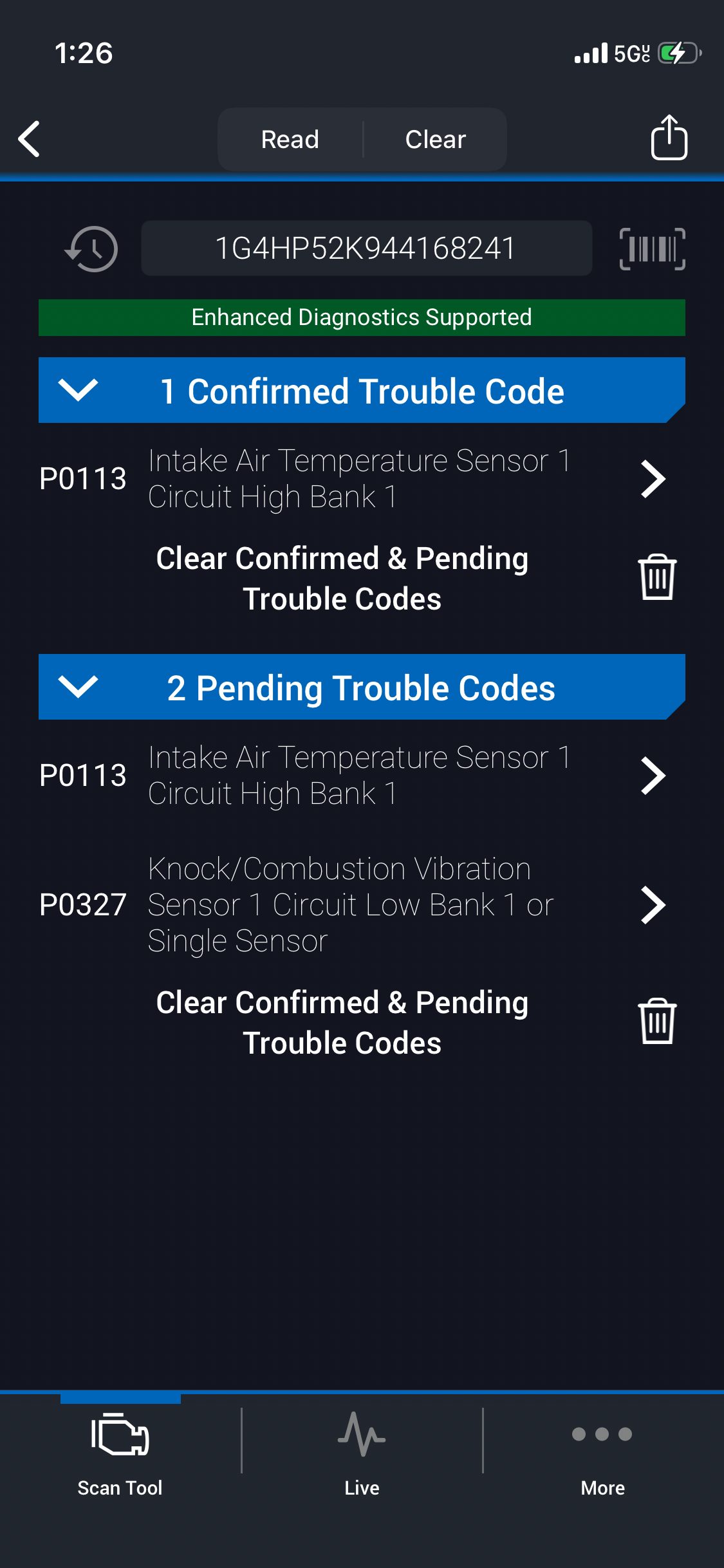Tap the Clear button in the header
The height and width of the screenshot is (1568, 724).
[435, 139]
